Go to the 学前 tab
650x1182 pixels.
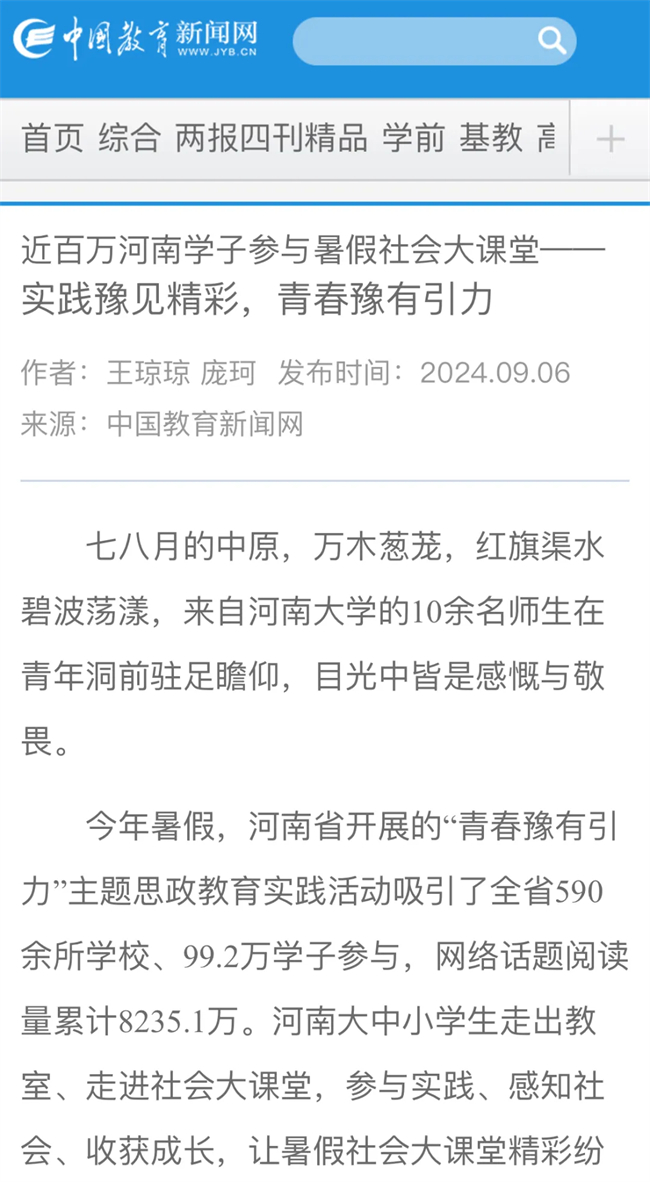coord(413,138)
